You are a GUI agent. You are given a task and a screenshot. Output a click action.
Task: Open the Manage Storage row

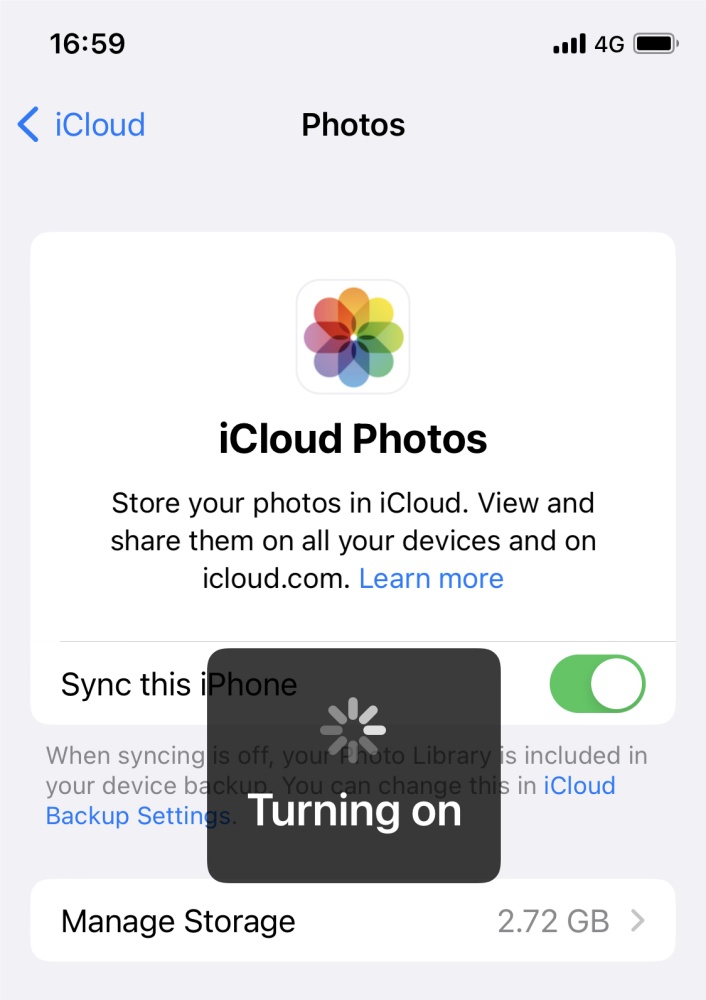[353, 921]
